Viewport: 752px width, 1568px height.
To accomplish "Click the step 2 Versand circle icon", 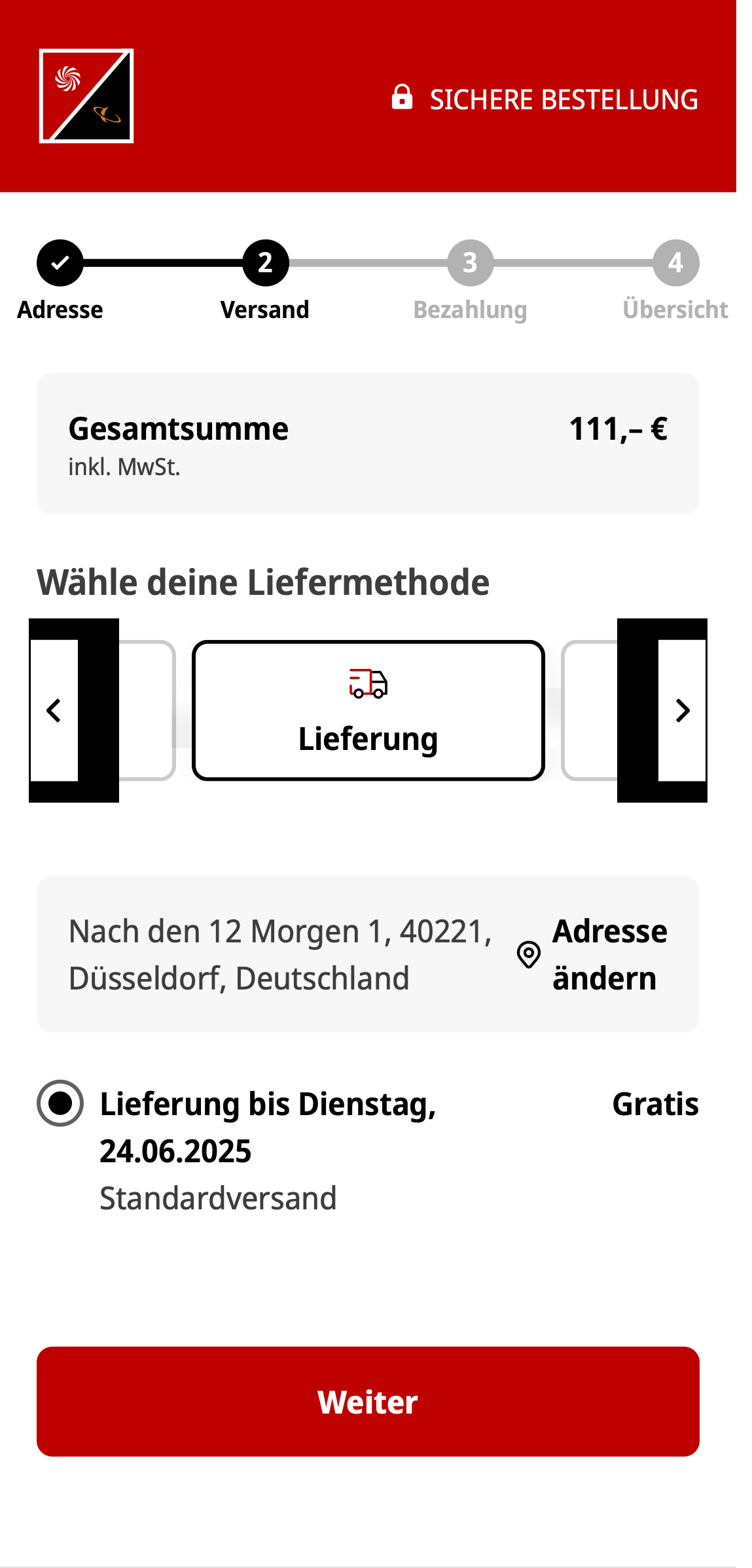I will [x=264, y=264].
